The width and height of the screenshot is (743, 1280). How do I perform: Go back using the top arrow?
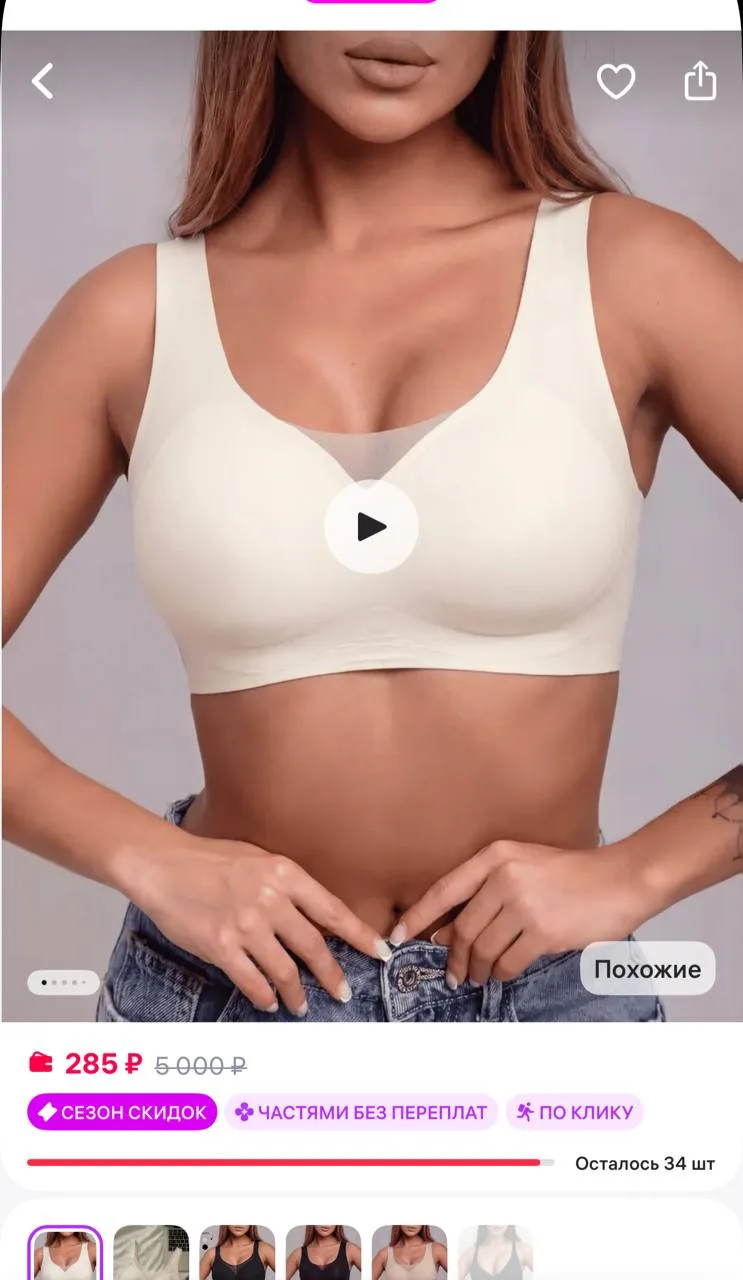pos(43,81)
